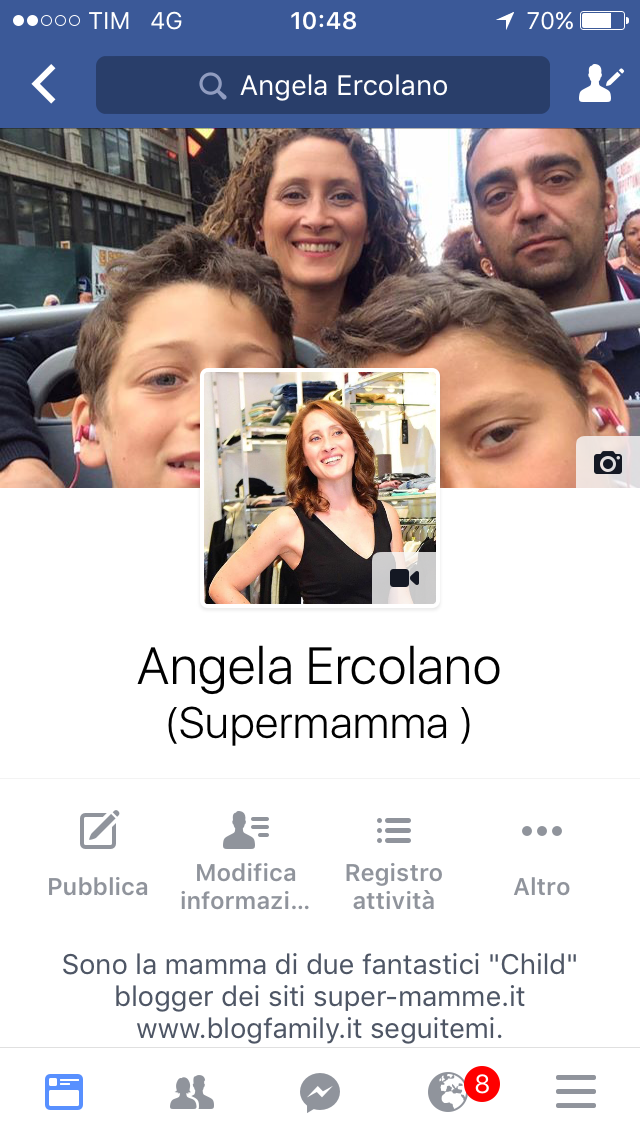Screen dimensions: 640x1136
Task: View the cover photo
Action: pos(320,246)
